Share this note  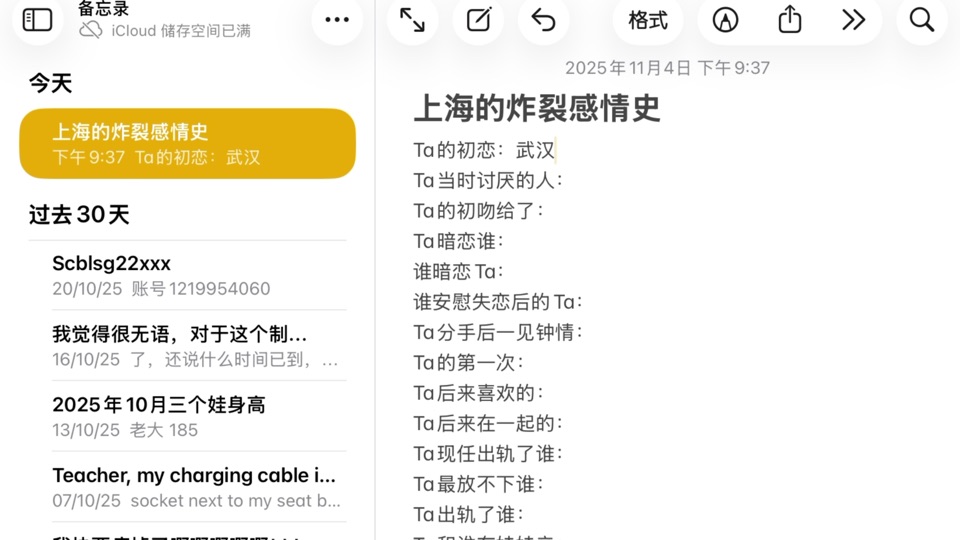coord(790,20)
